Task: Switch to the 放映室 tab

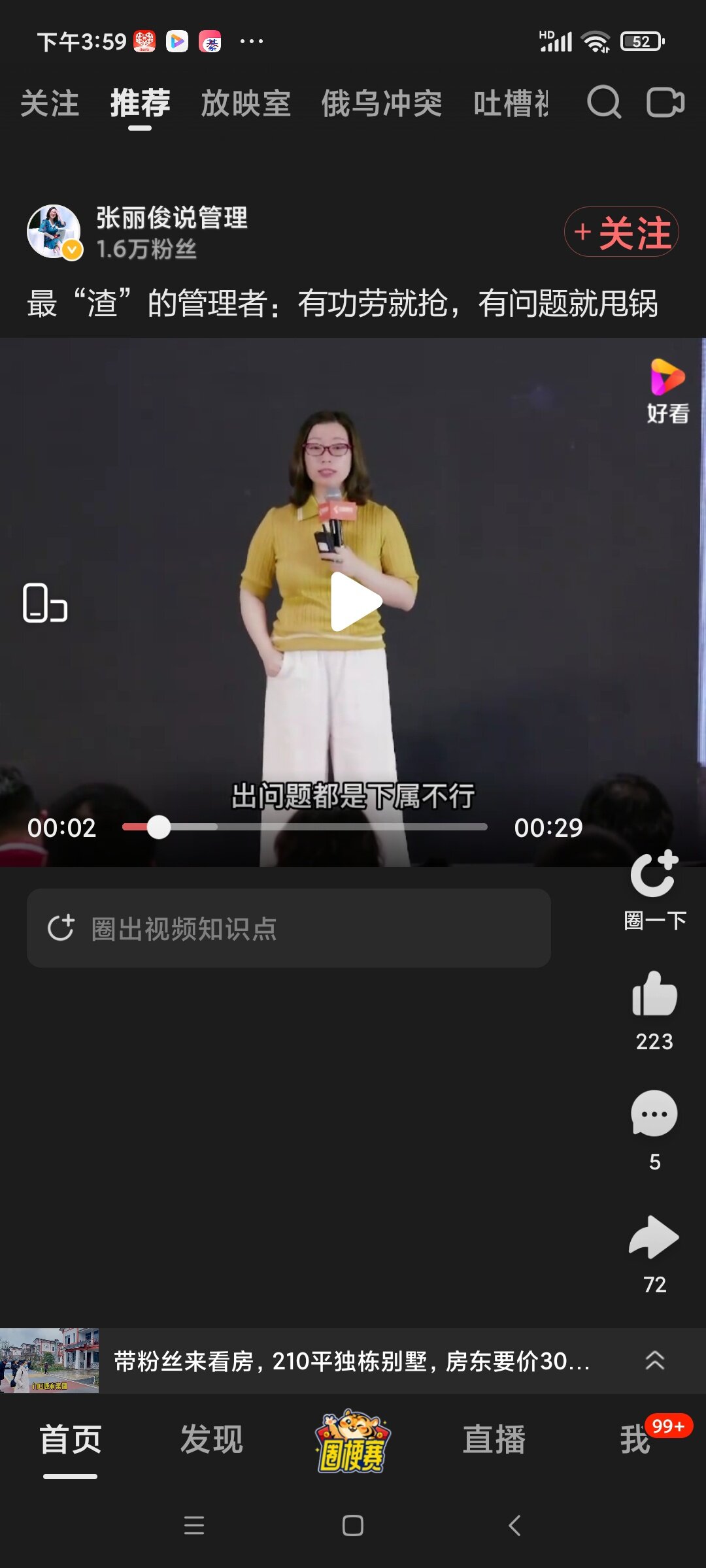Action: pos(246,104)
